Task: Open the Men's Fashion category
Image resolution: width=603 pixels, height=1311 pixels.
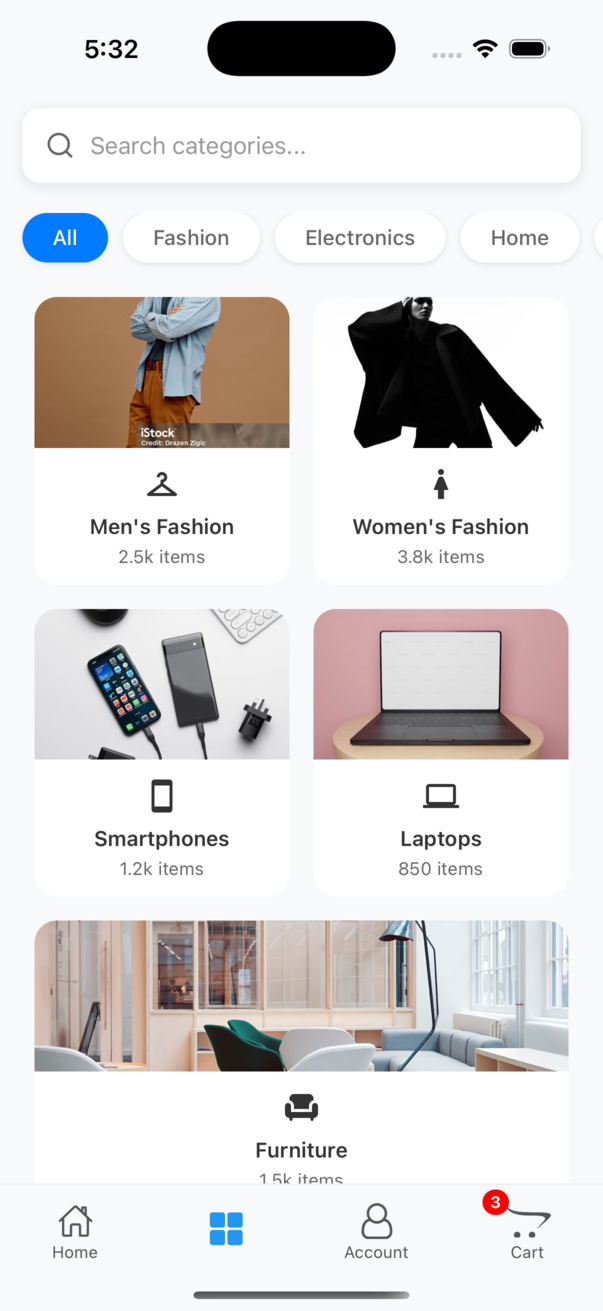Action: pos(162,440)
